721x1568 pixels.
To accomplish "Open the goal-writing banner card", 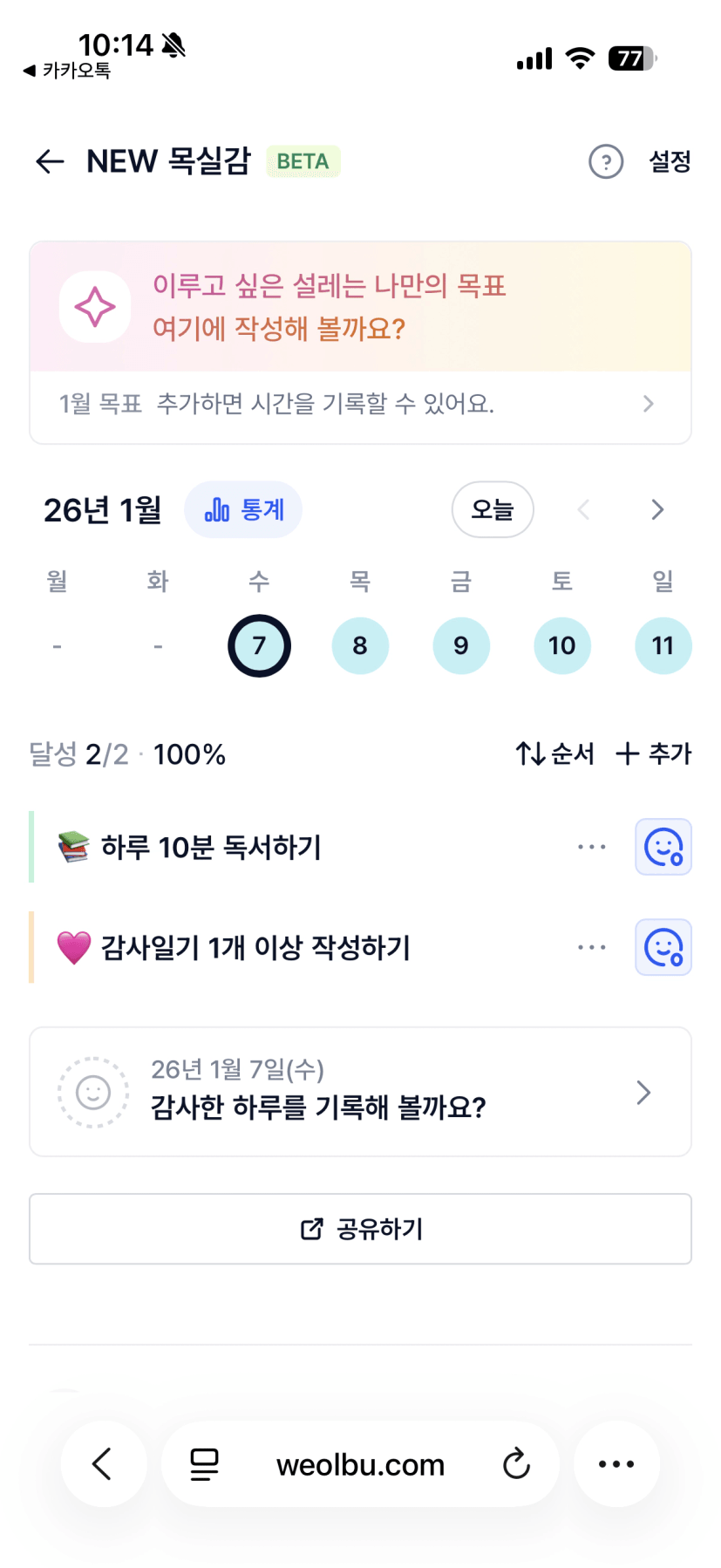I will pyautogui.click(x=360, y=307).
